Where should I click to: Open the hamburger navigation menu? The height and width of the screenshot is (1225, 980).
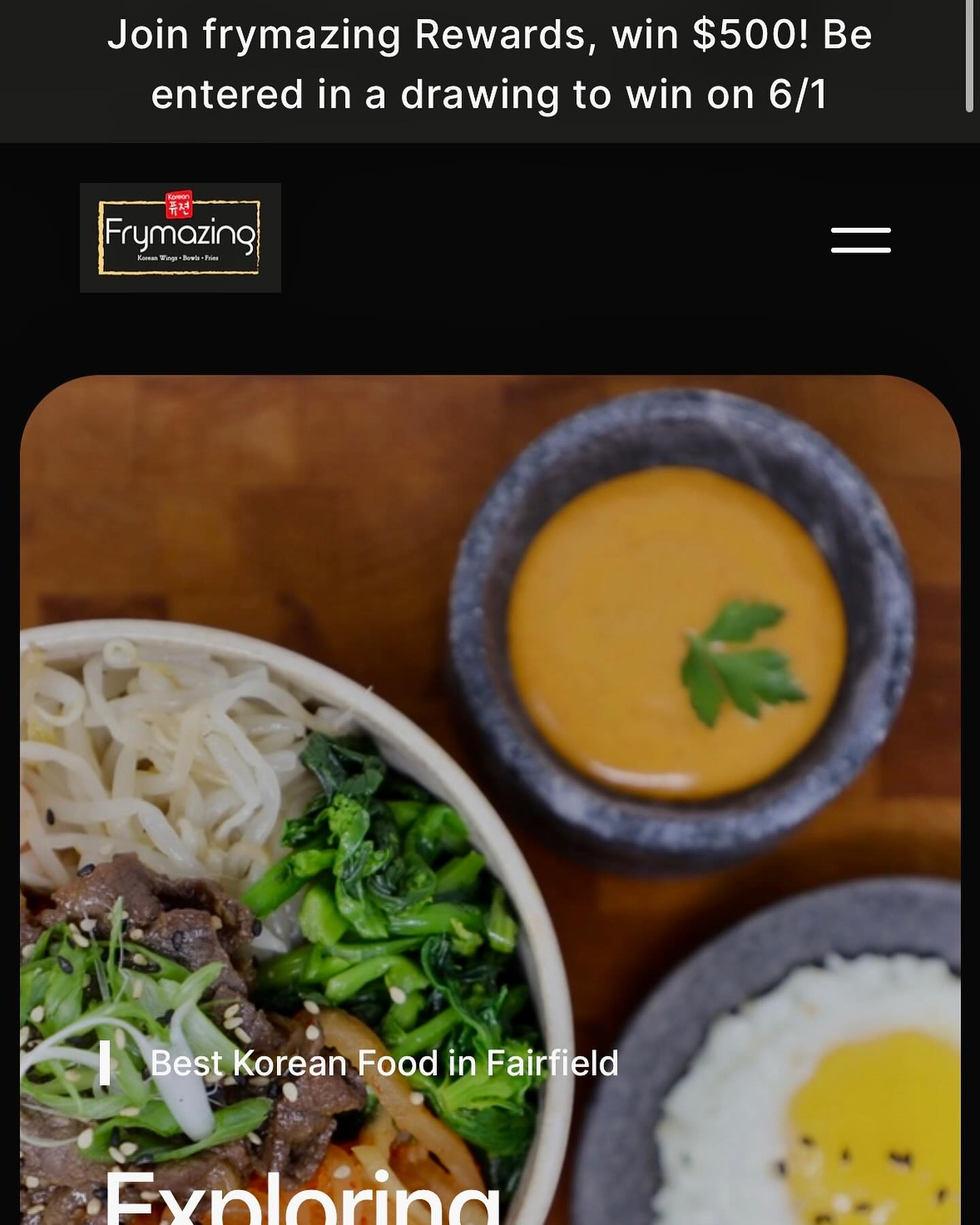click(860, 240)
